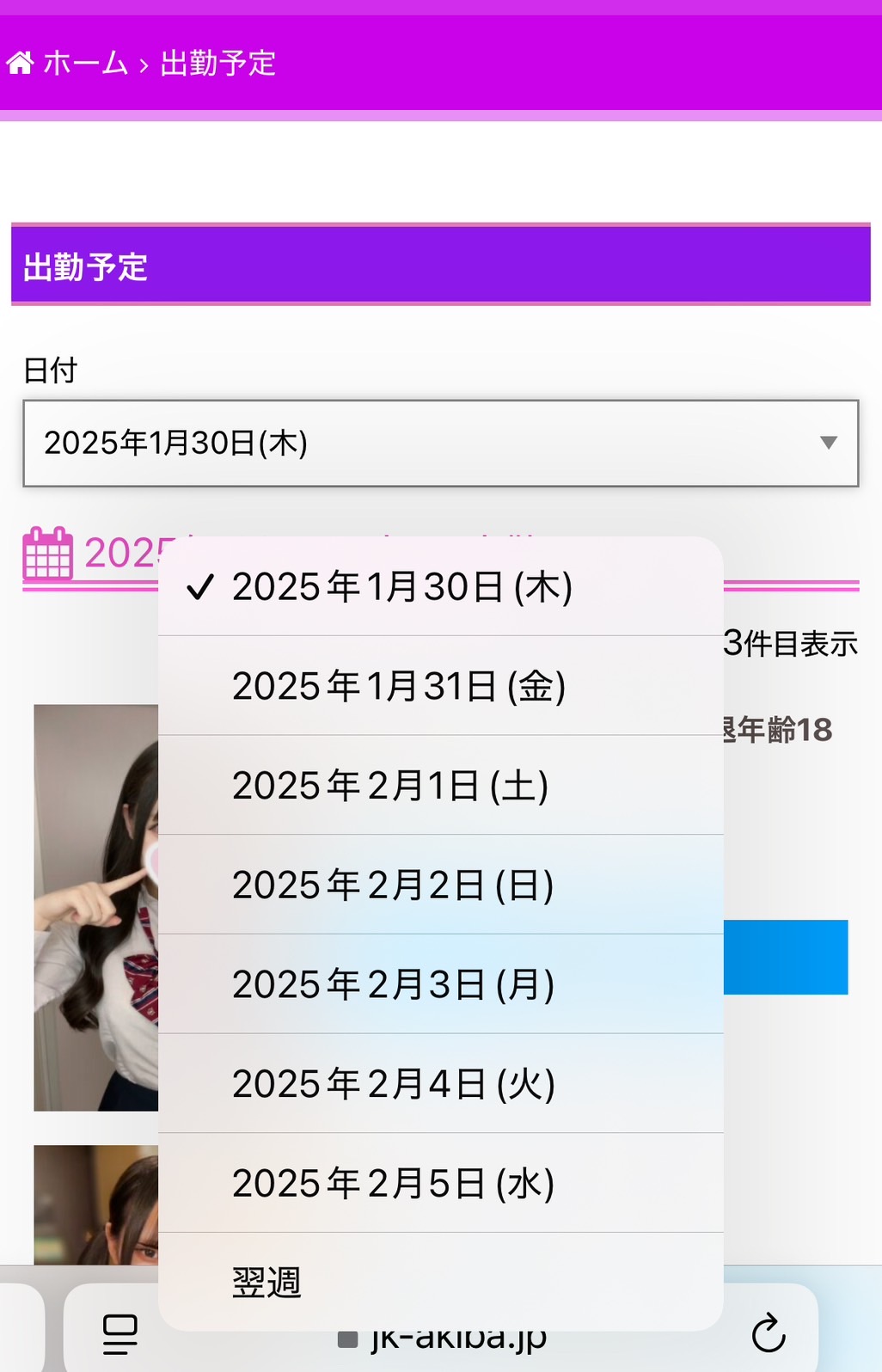
Task: Choose 2025年2月3日 (月) date
Action: (394, 985)
